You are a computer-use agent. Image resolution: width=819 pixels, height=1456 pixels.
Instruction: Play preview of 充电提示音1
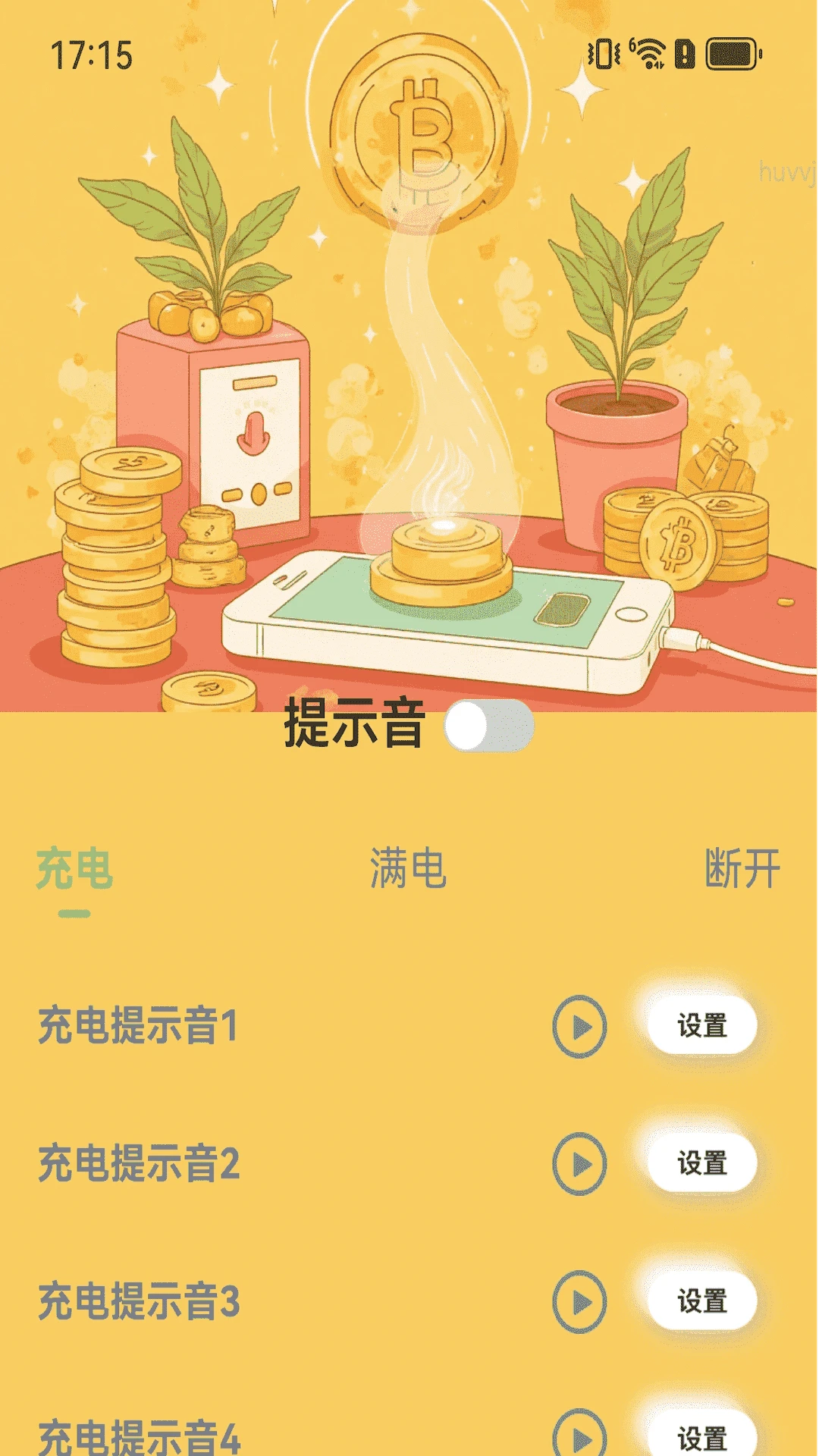coord(579,1027)
